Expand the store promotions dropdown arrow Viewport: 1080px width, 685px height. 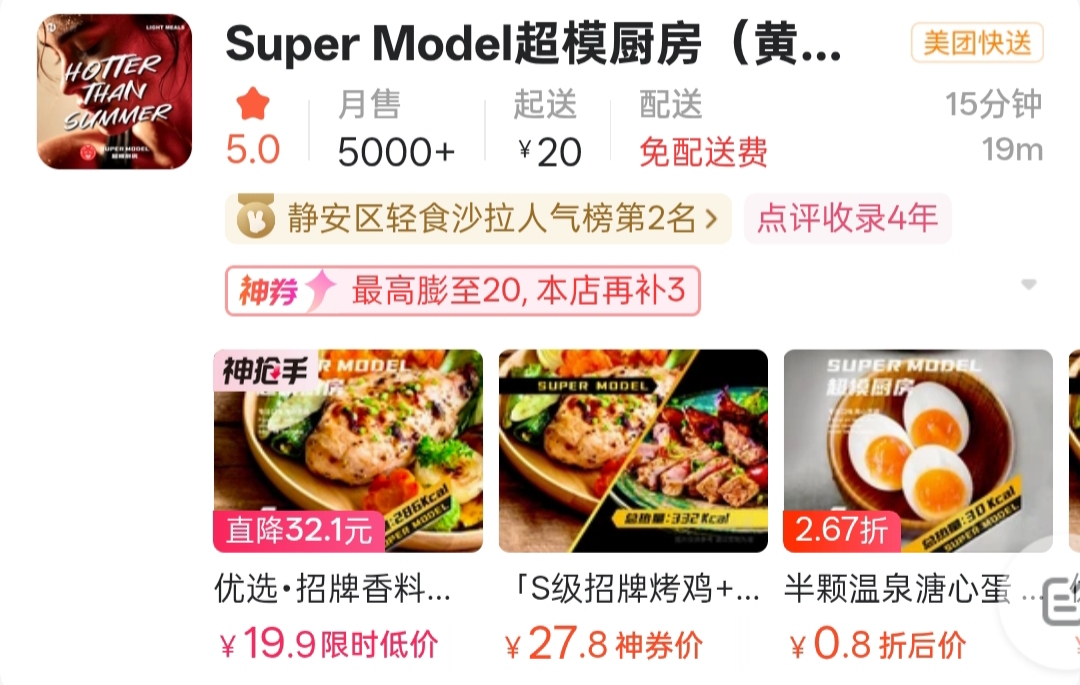(x=1029, y=286)
